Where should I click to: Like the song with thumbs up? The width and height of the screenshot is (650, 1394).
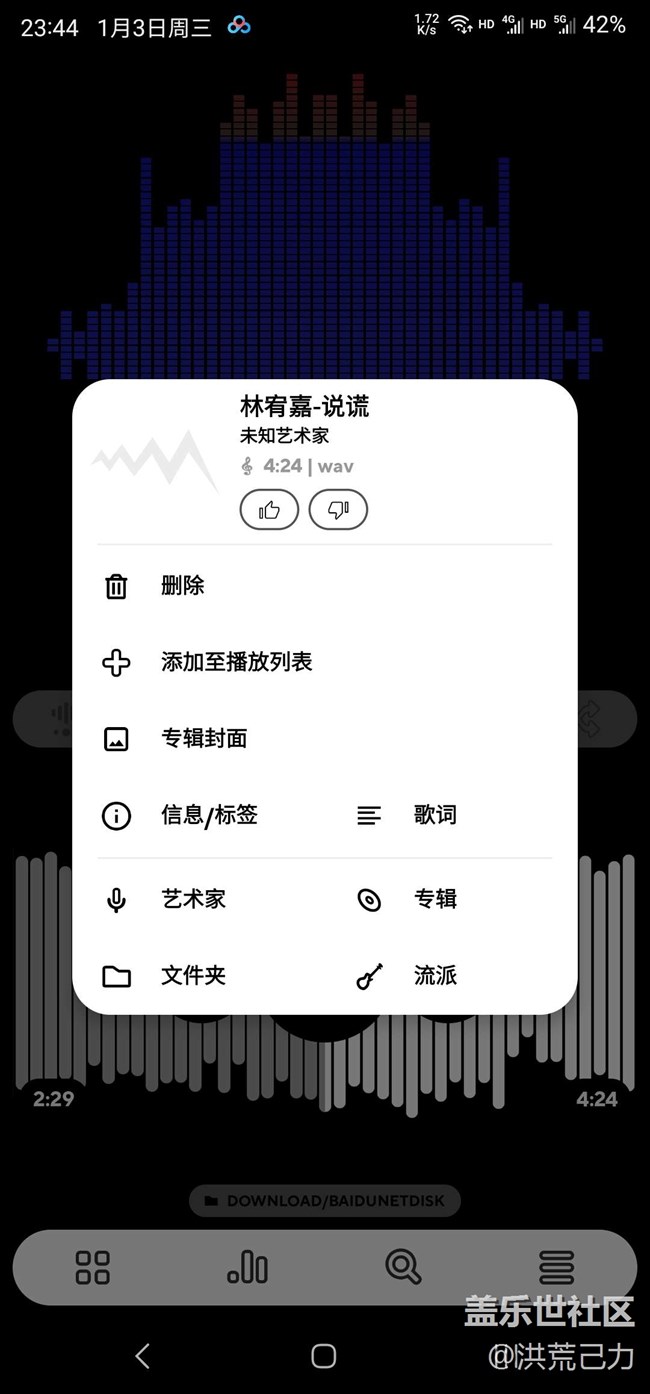pyautogui.click(x=269, y=510)
